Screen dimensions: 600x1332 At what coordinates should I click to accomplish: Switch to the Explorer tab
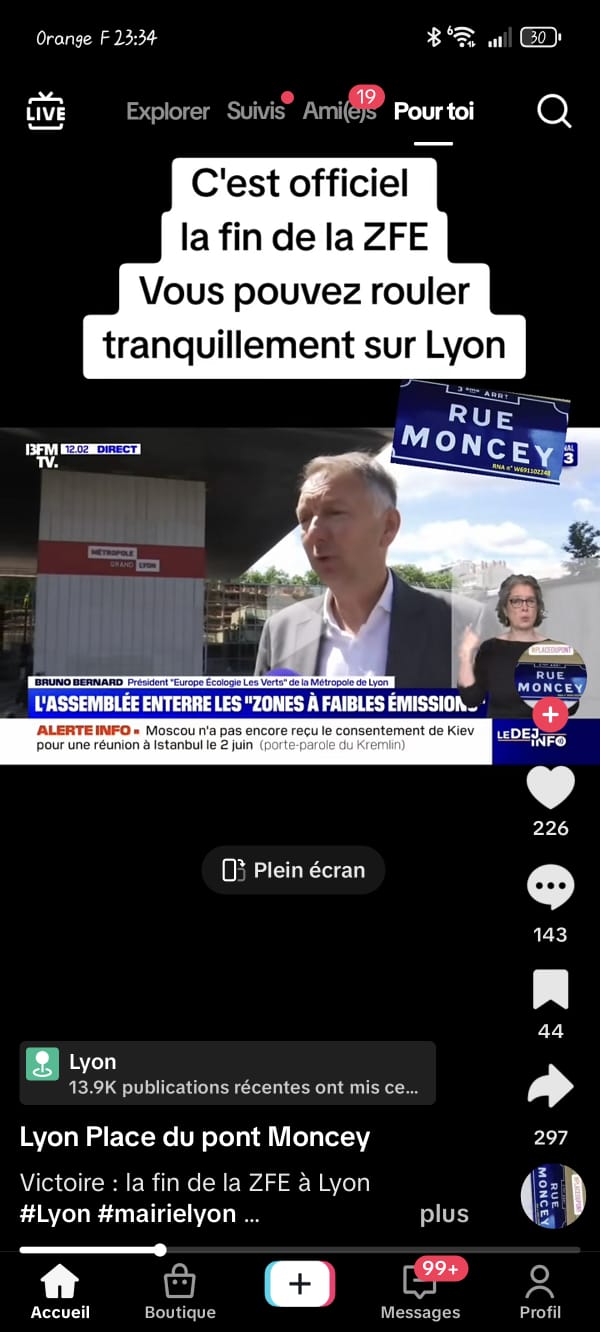(x=167, y=111)
